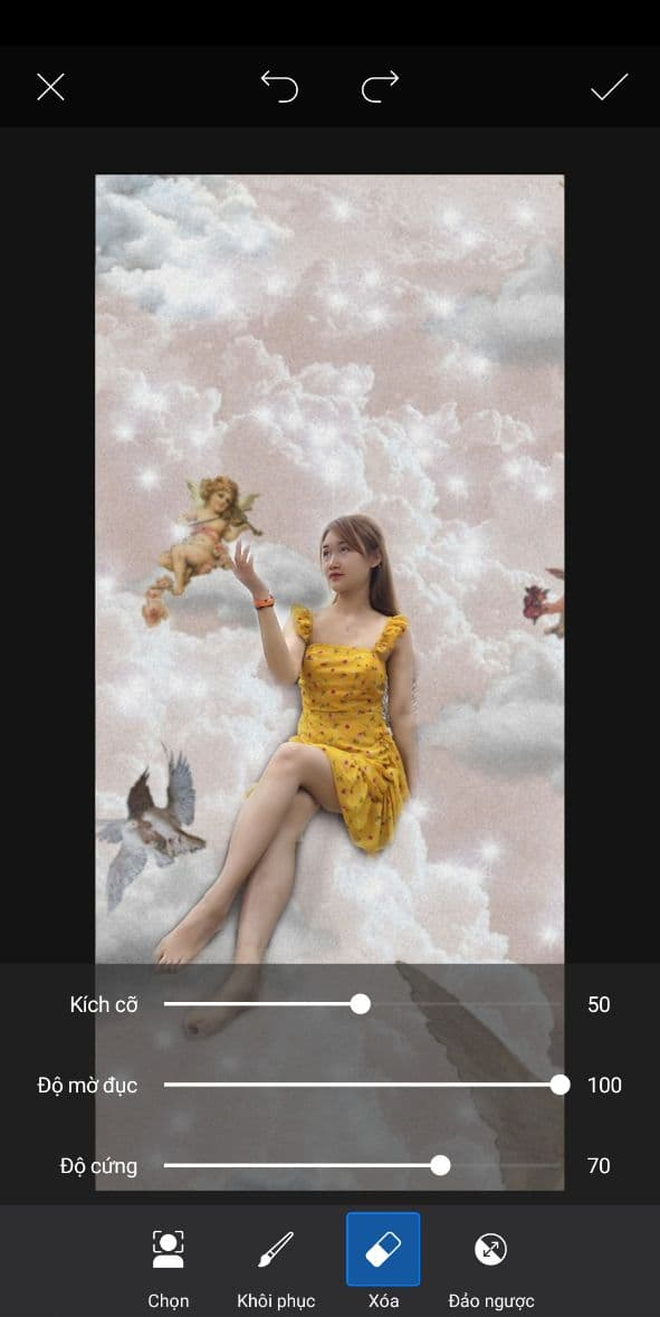Tap the Độ mờ đục opacity slider

click(362, 1085)
